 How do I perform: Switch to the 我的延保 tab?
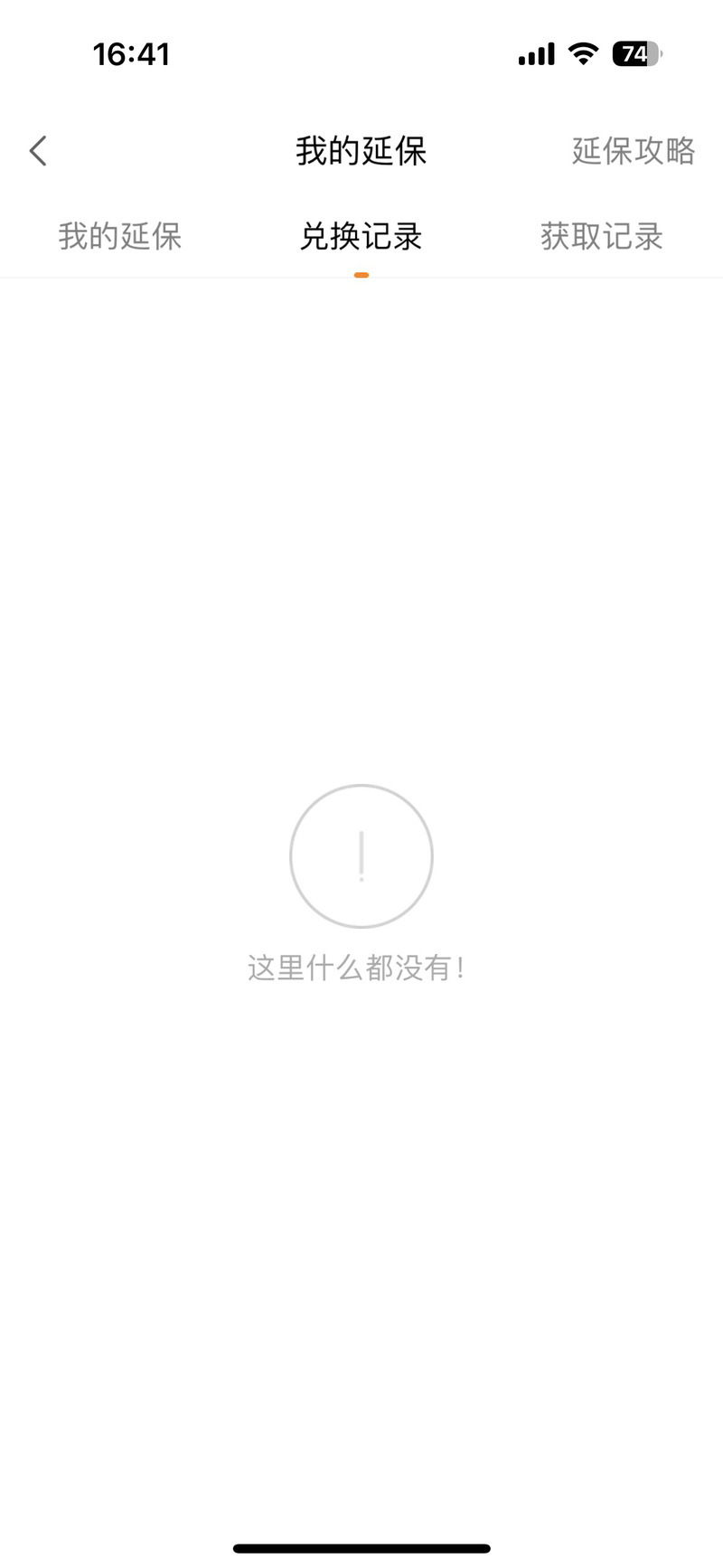[x=120, y=236]
